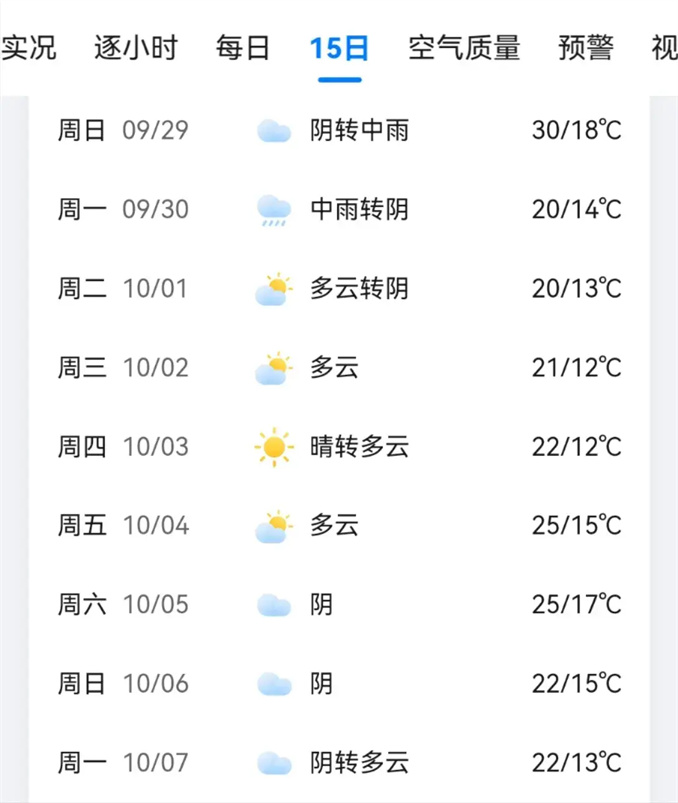Viewport: 678px width, 803px height.
Task: Tap the 15日 forecast tab
Action: (339, 47)
